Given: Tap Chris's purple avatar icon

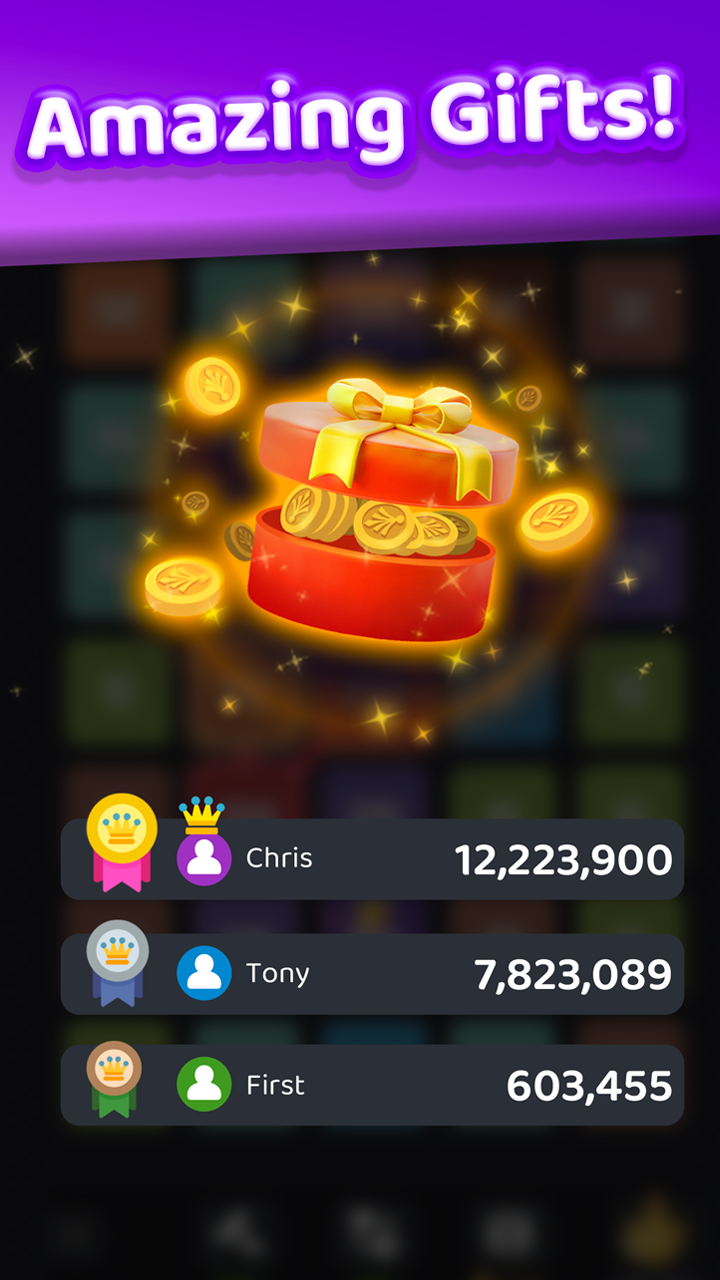Looking at the screenshot, I should tap(205, 858).
